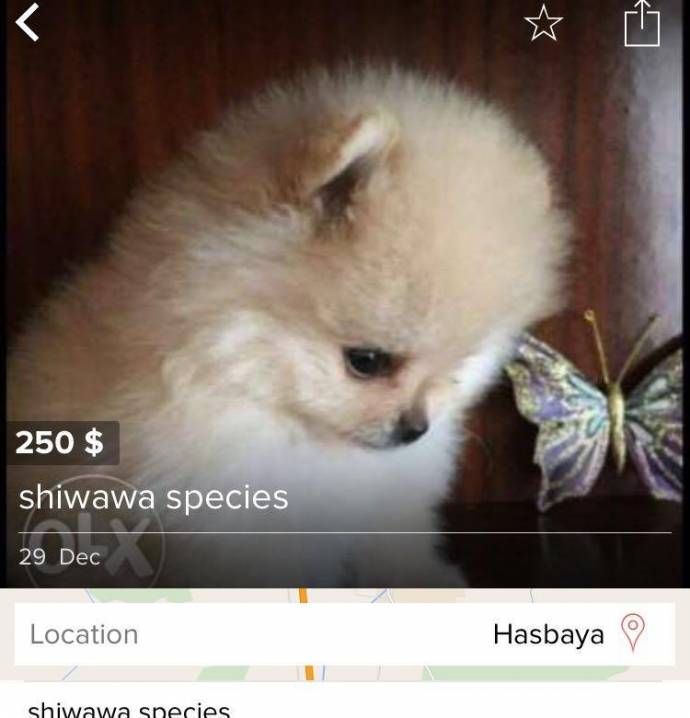690x718 pixels.
Task: Go back to the previous screen
Action: tap(28, 22)
